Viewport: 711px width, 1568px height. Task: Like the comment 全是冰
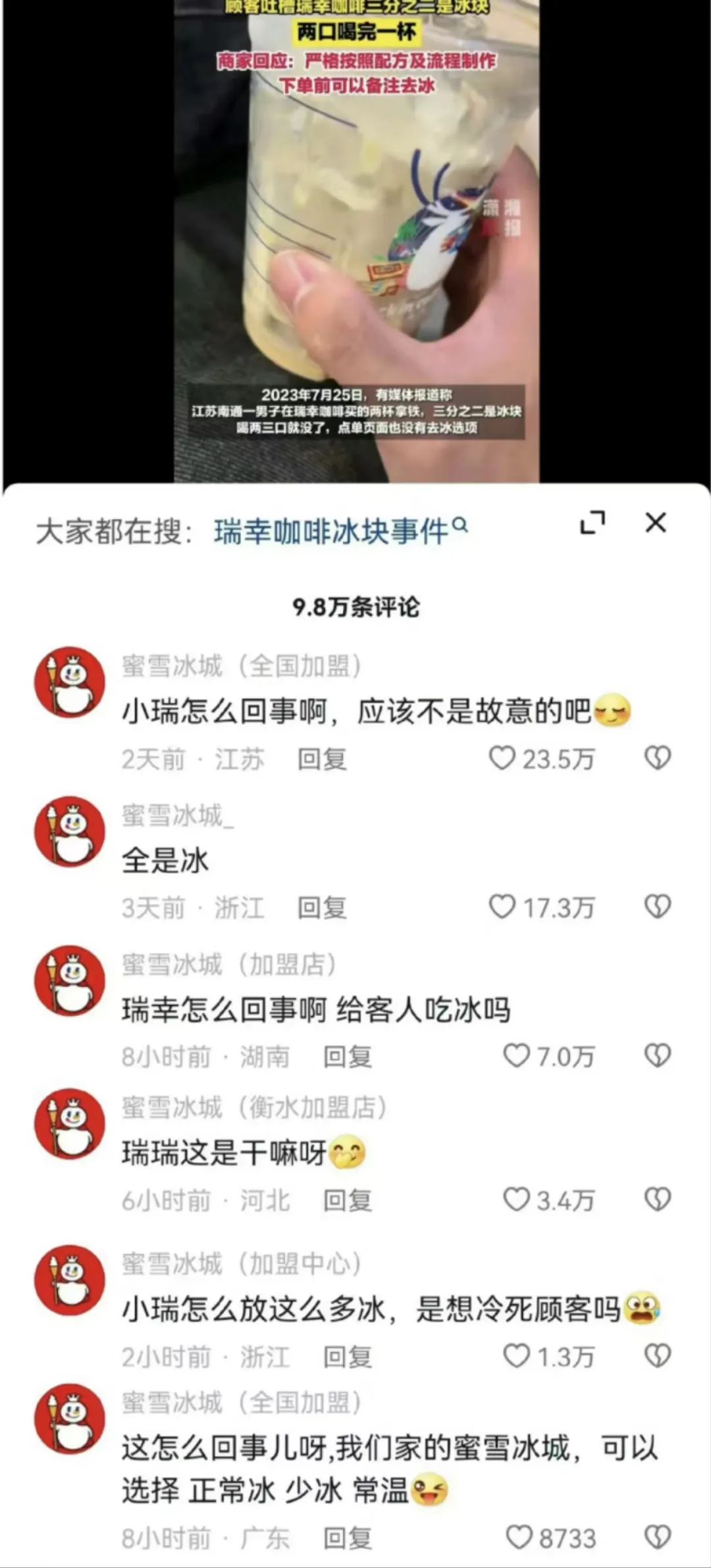(x=502, y=907)
